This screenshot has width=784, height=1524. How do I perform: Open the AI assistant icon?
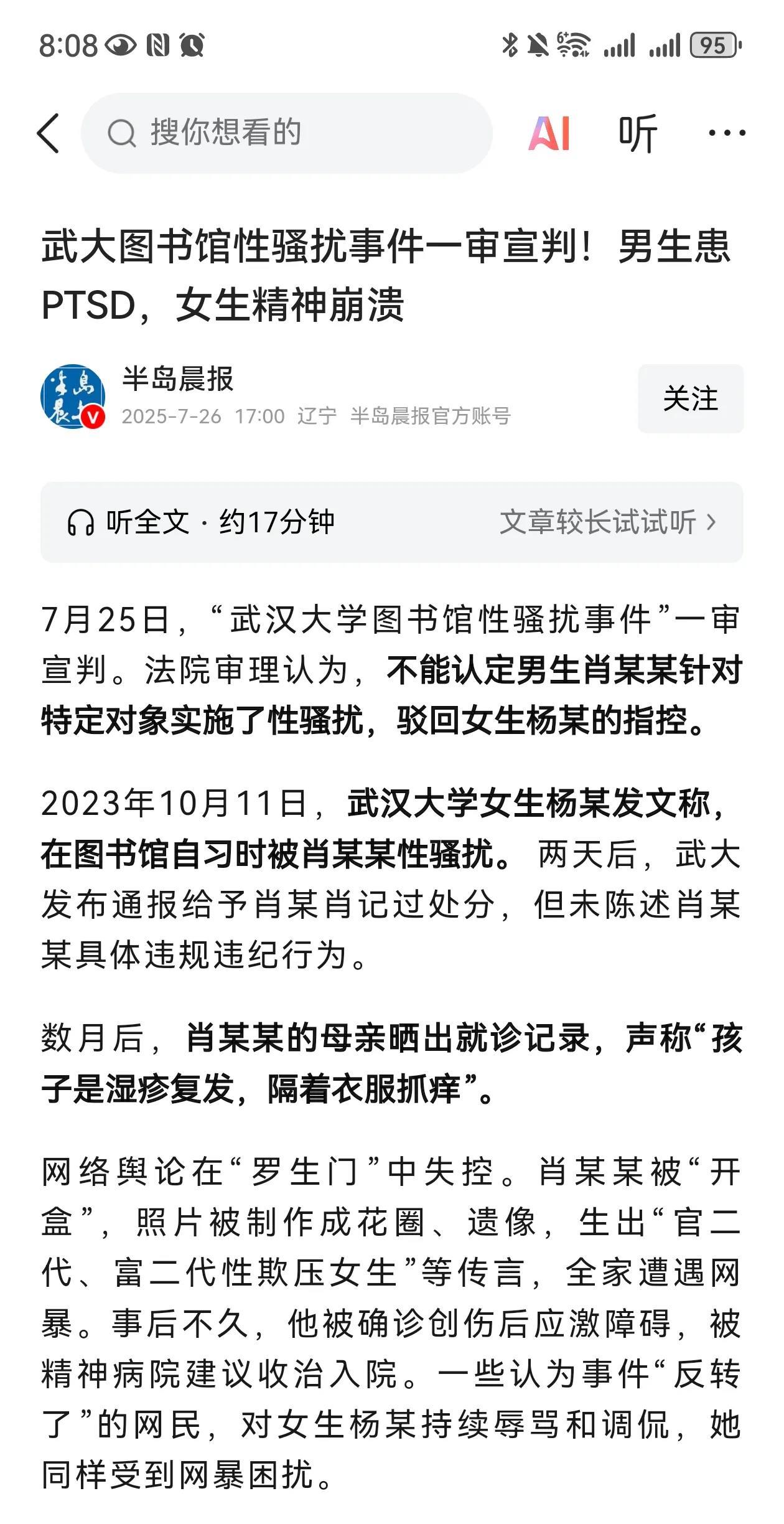click(x=549, y=133)
